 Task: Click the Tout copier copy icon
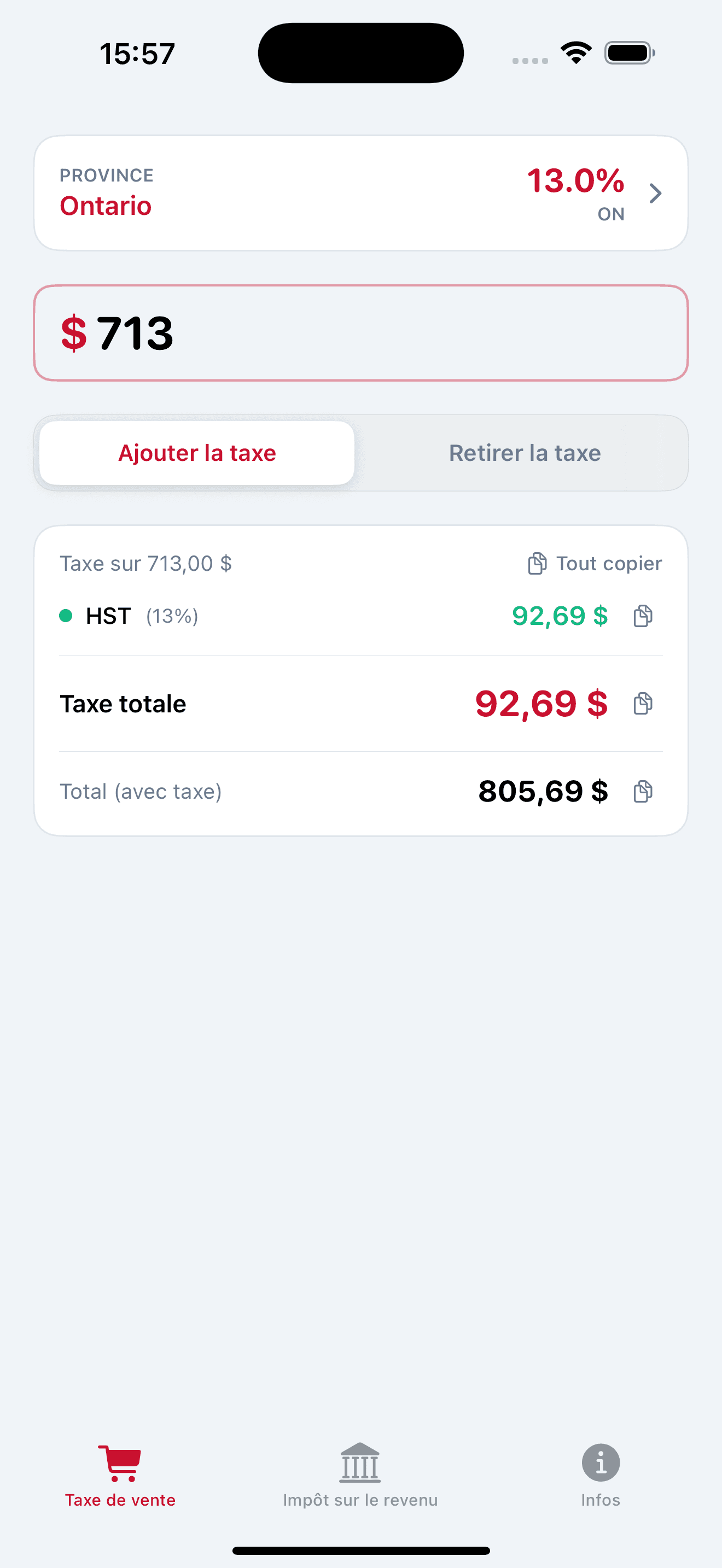pos(537,563)
